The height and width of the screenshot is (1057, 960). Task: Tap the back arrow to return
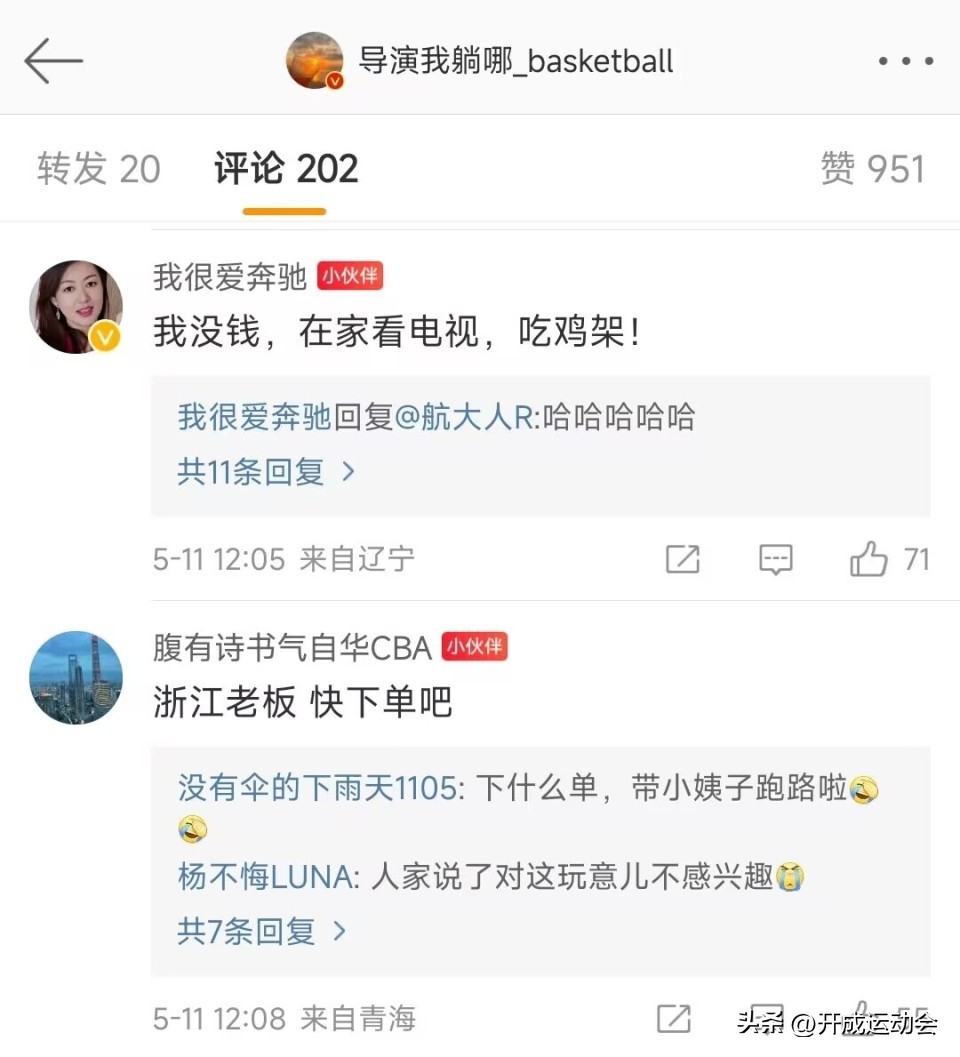[52, 60]
